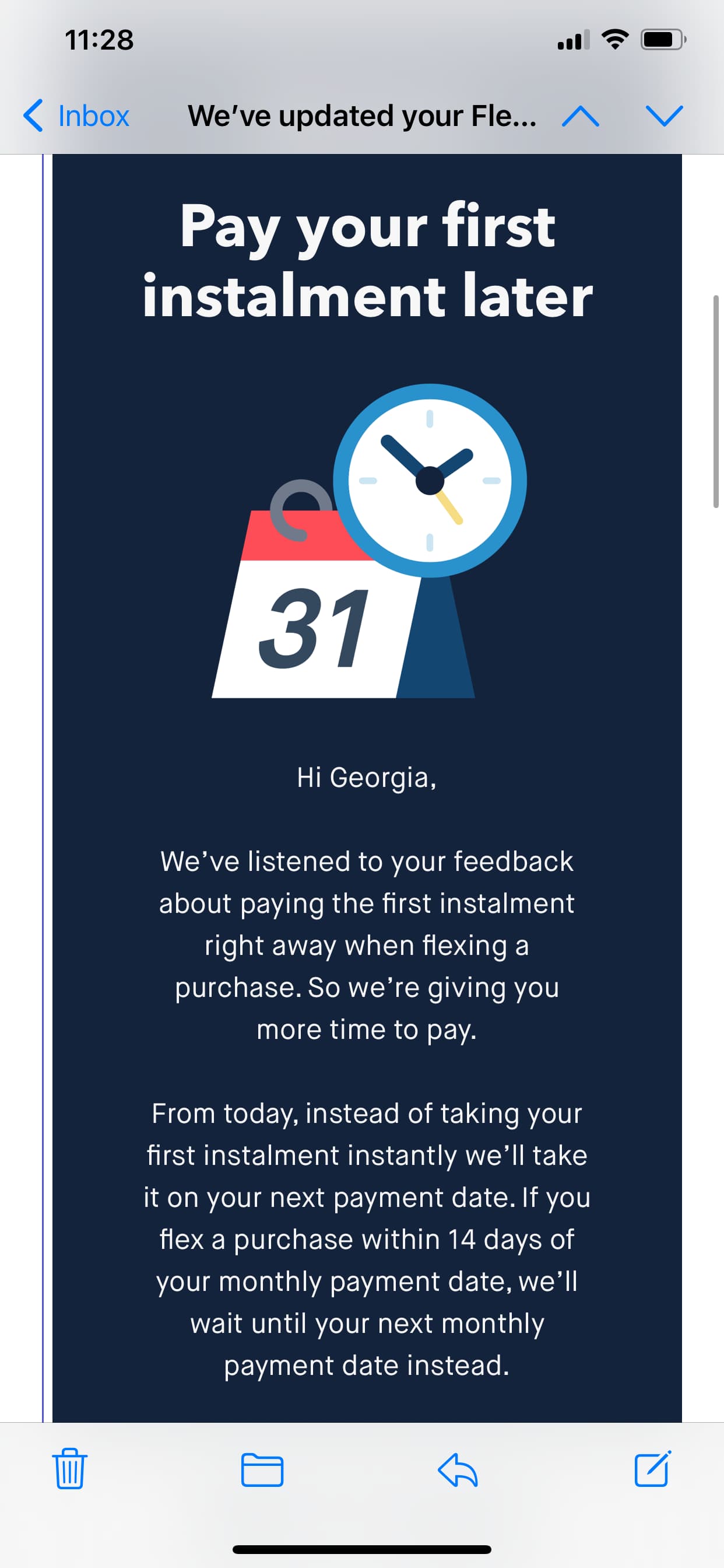Screen dimensions: 724x1568
Task: Delete this email with the trash icon
Action: 70,1469
